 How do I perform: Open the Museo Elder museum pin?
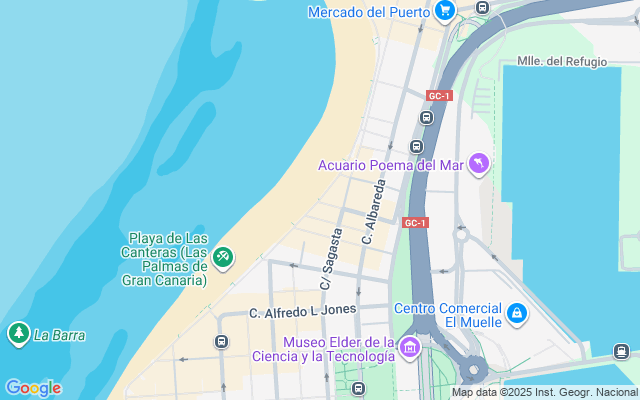pos(409,348)
